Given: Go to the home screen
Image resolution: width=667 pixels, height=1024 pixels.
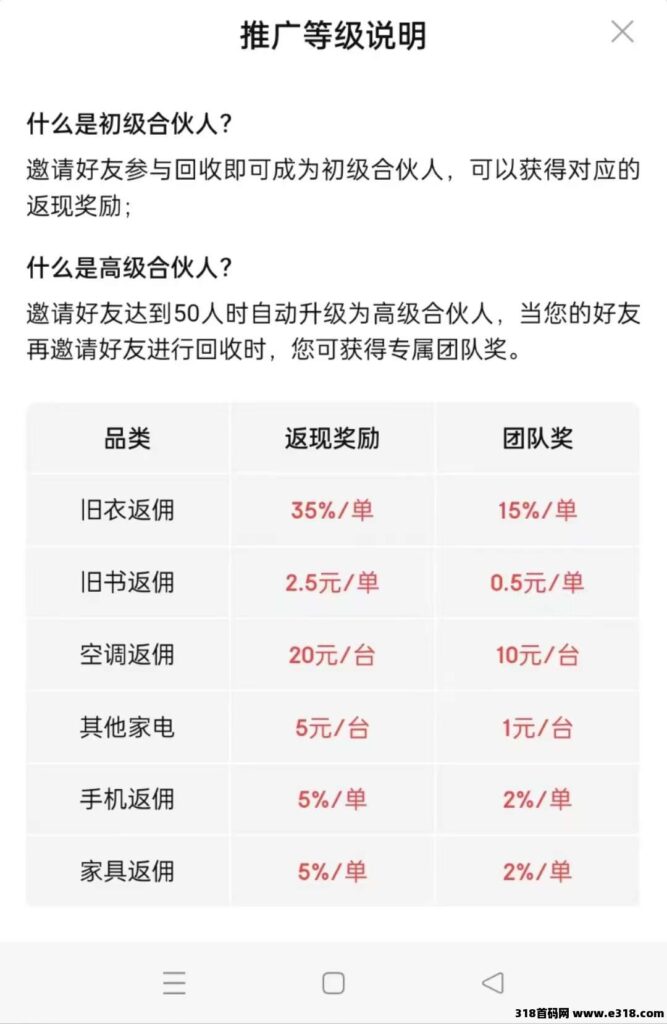Looking at the screenshot, I should [x=334, y=983].
